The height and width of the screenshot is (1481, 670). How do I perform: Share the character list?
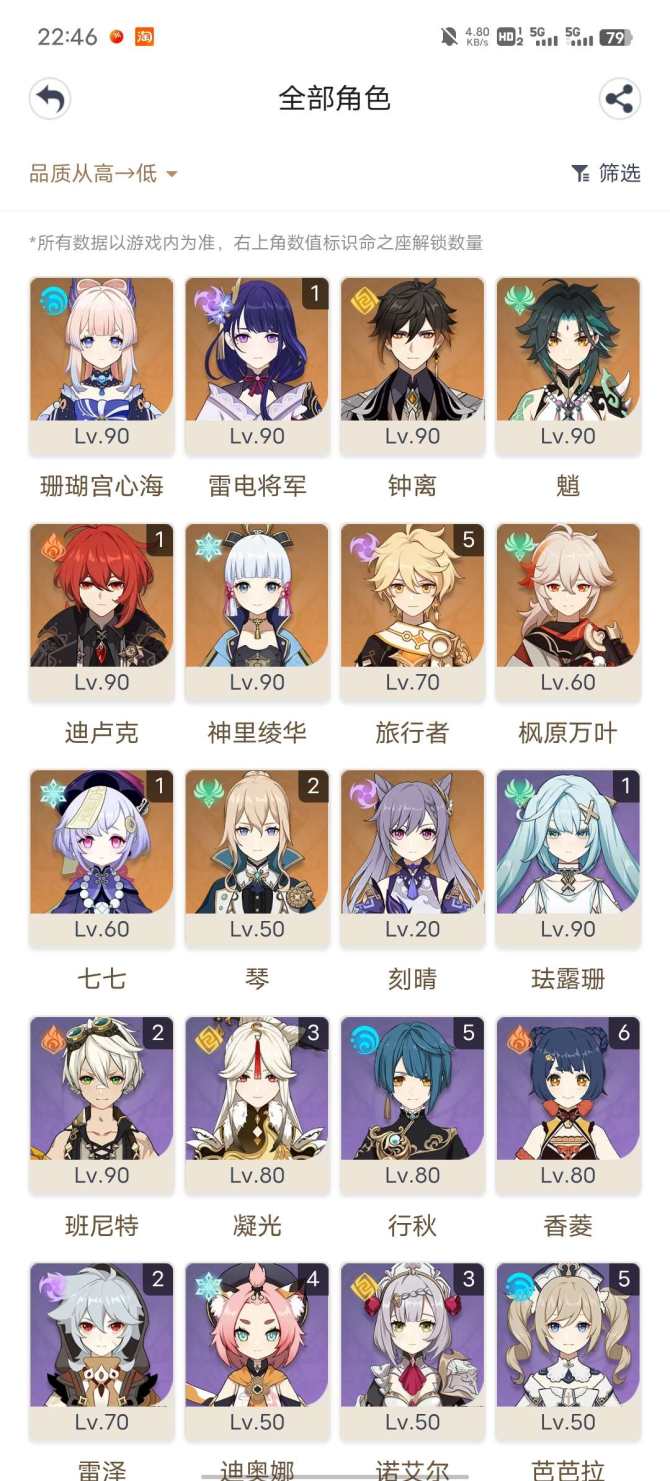619,99
